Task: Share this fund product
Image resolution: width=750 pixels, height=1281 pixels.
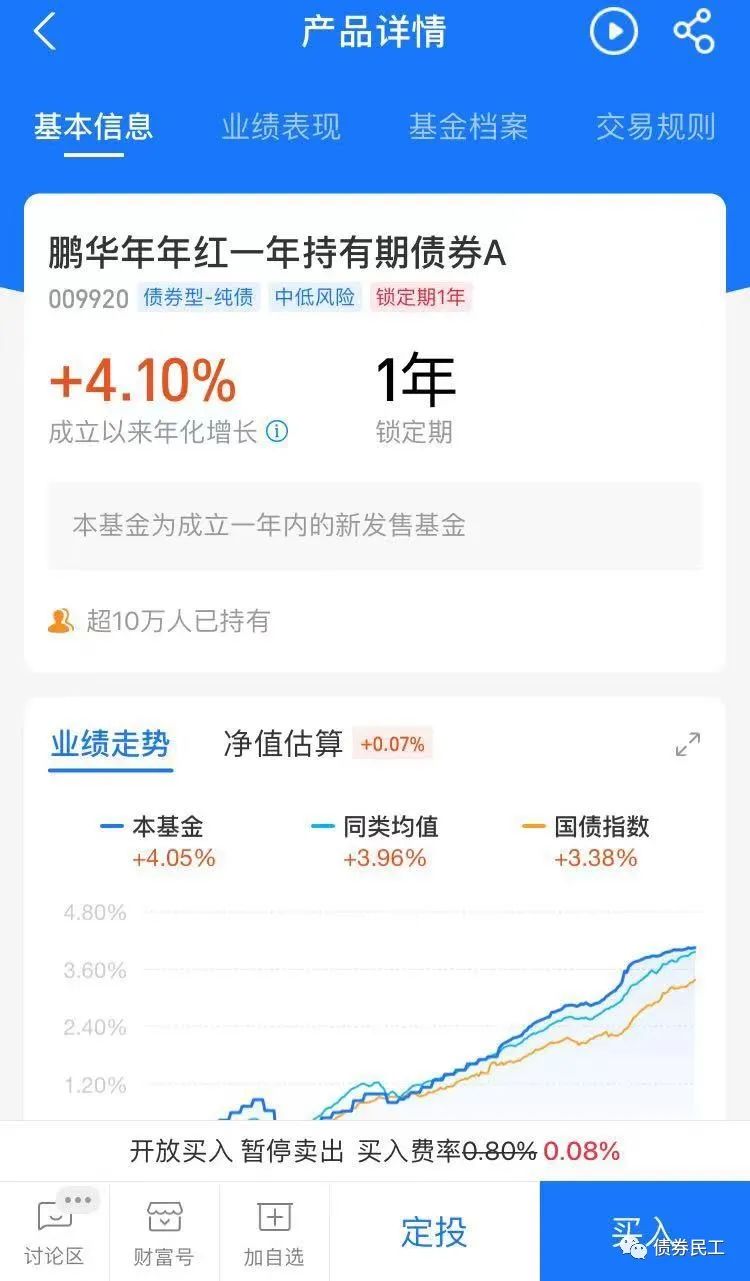Action: pos(694,32)
